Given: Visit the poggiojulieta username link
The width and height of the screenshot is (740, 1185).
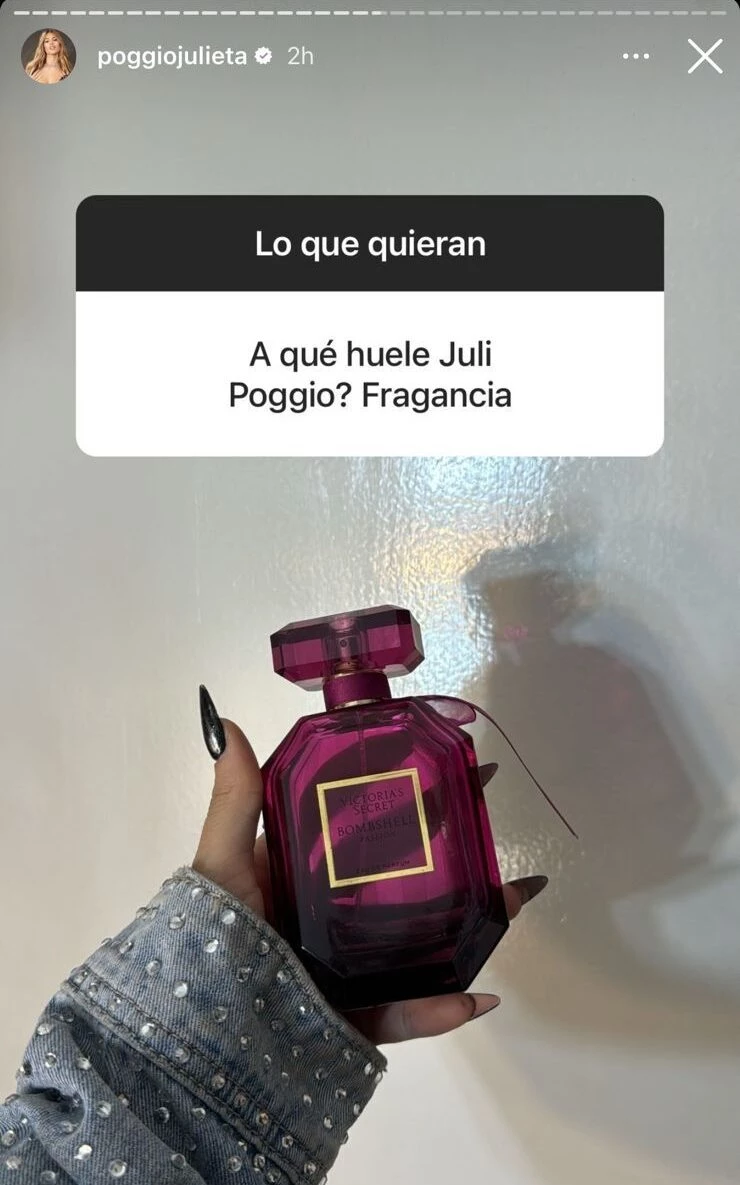Looking at the screenshot, I should 171,56.
